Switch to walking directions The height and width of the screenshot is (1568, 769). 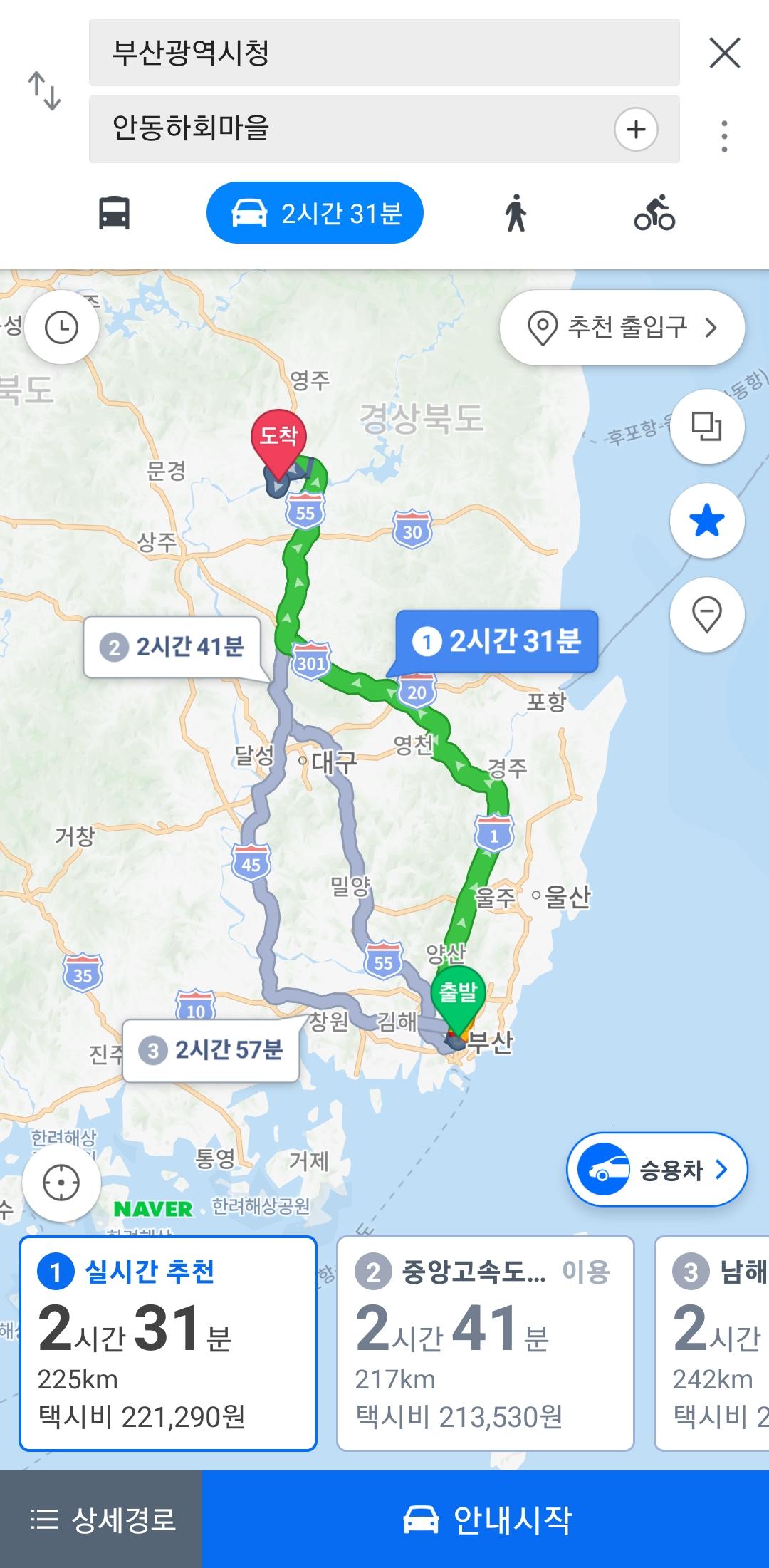coord(516,213)
